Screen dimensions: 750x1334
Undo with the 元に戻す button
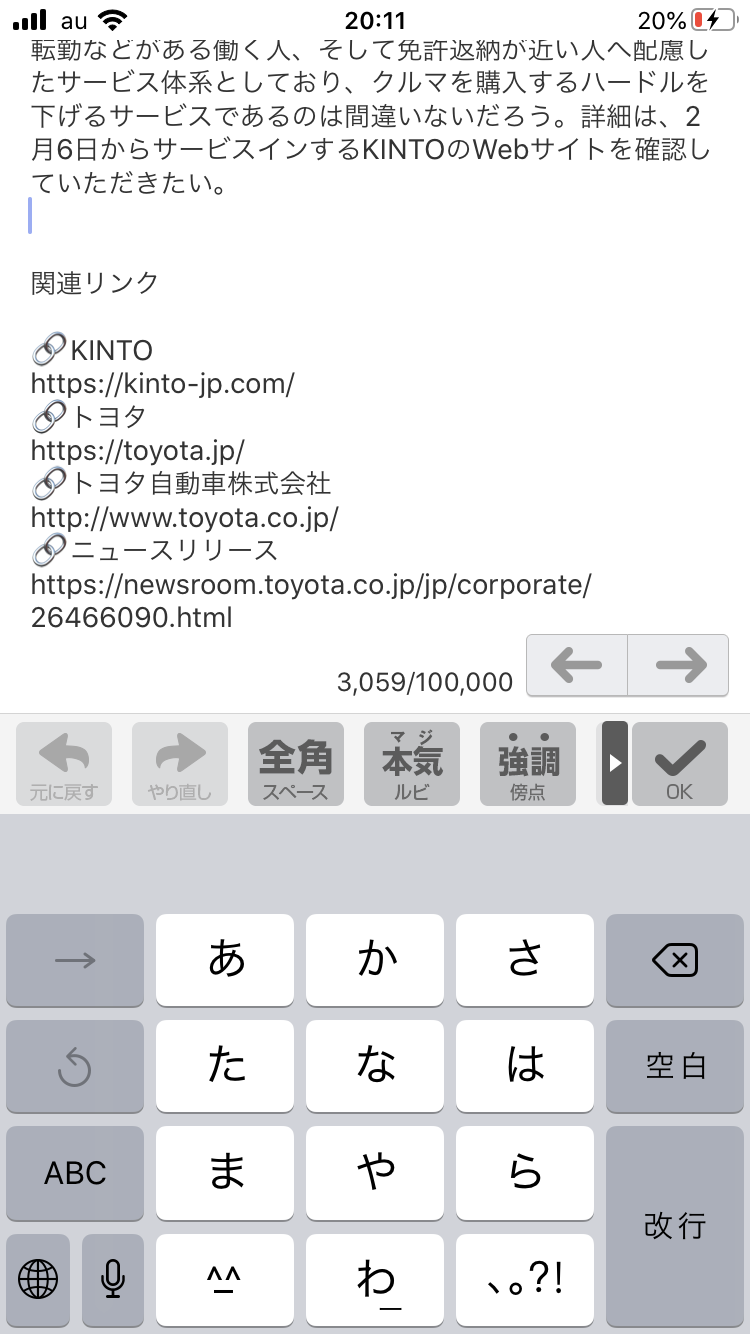[64, 765]
